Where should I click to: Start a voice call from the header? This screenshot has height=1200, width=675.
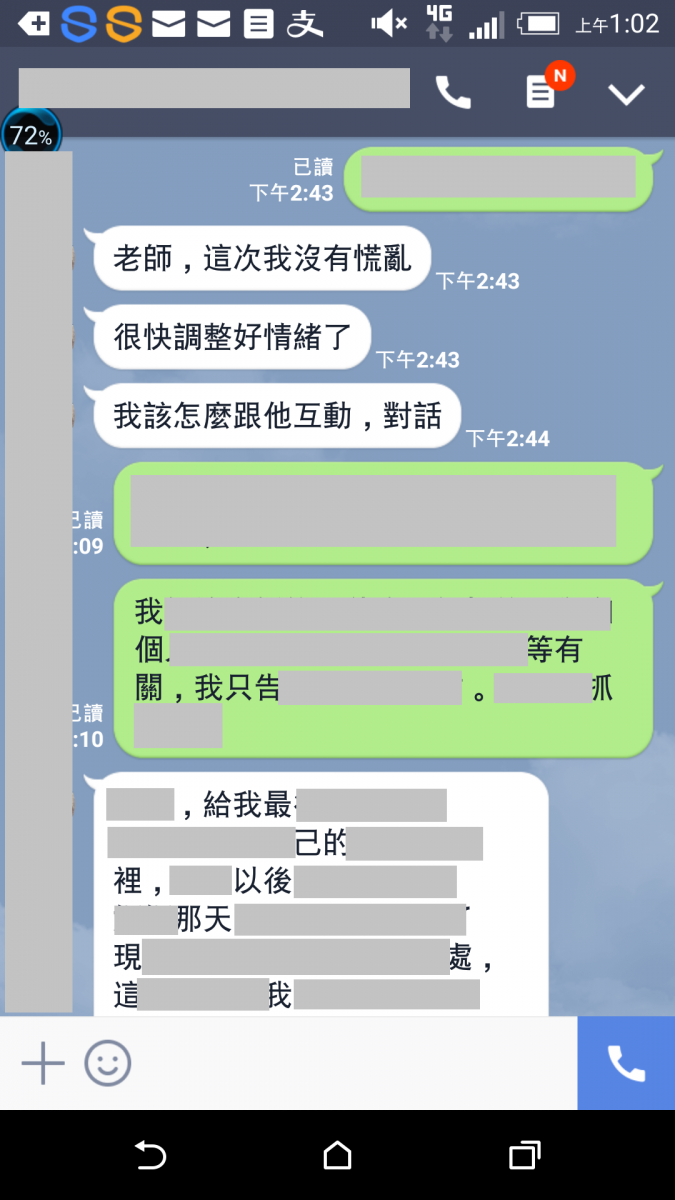pyautogui.click(x=453, y=93)
